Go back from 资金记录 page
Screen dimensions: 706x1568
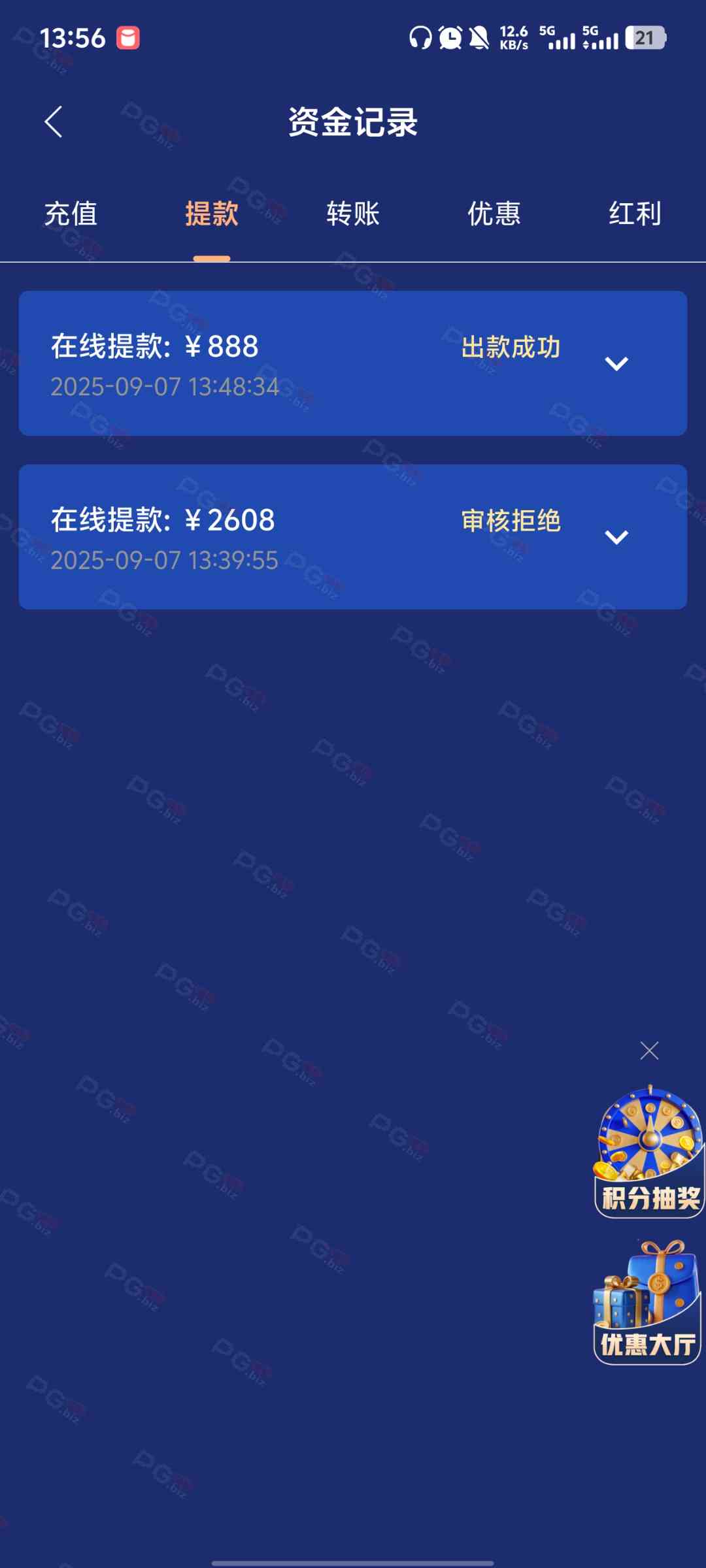pyautogui.click(x=54, y=122)
